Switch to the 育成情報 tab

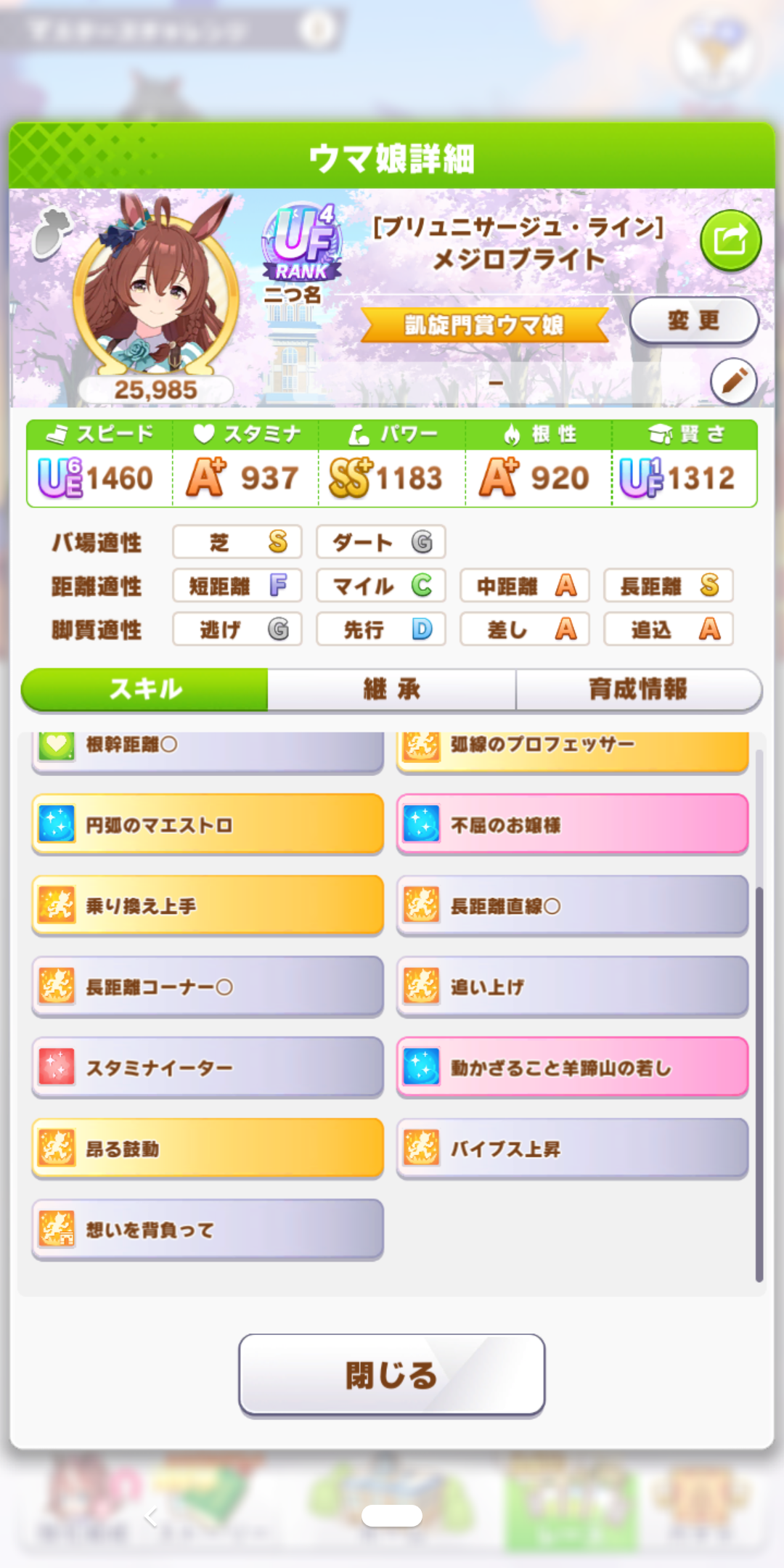click(638, 689)
